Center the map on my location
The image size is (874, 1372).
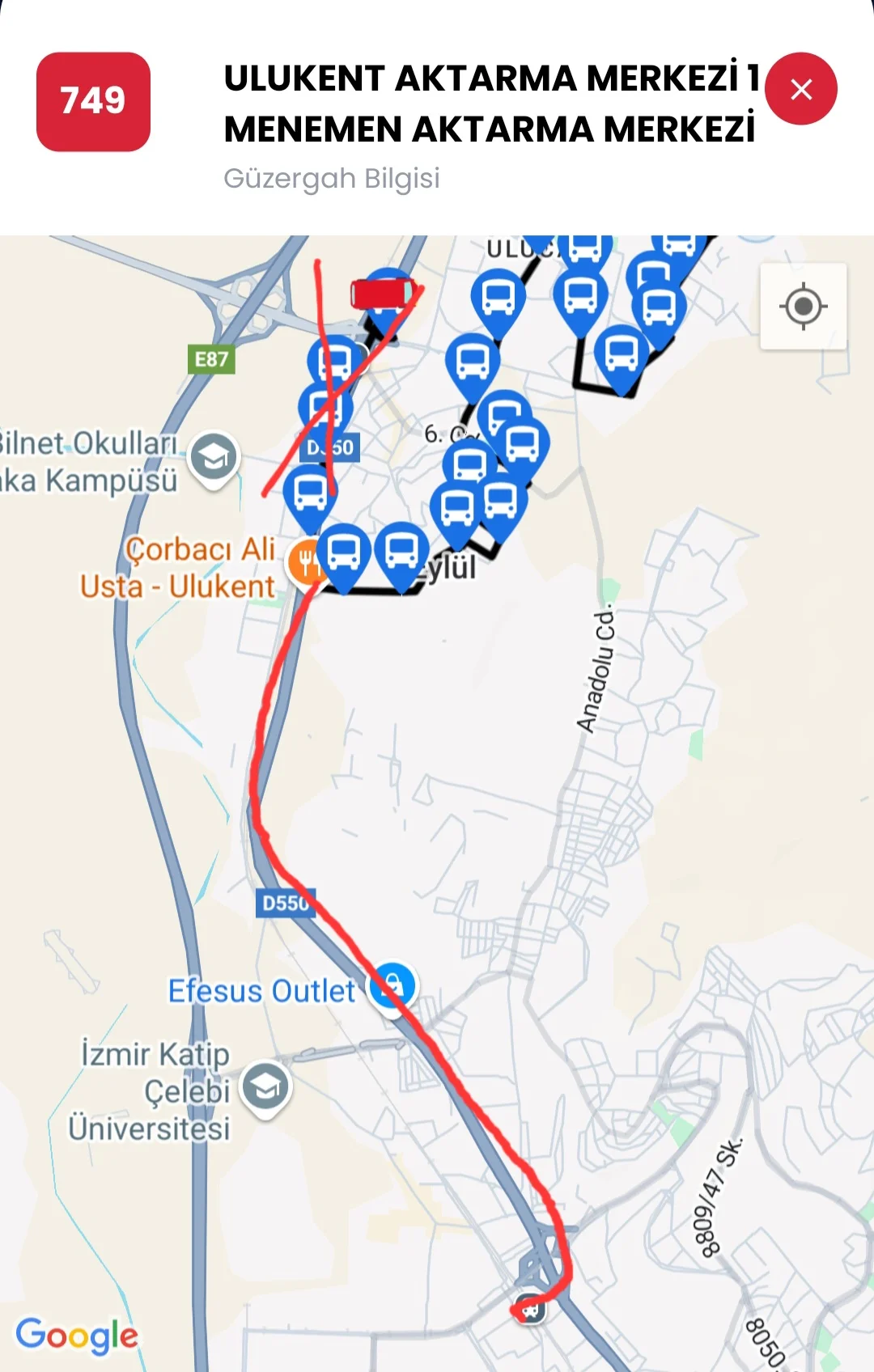[x=803, y=307]
